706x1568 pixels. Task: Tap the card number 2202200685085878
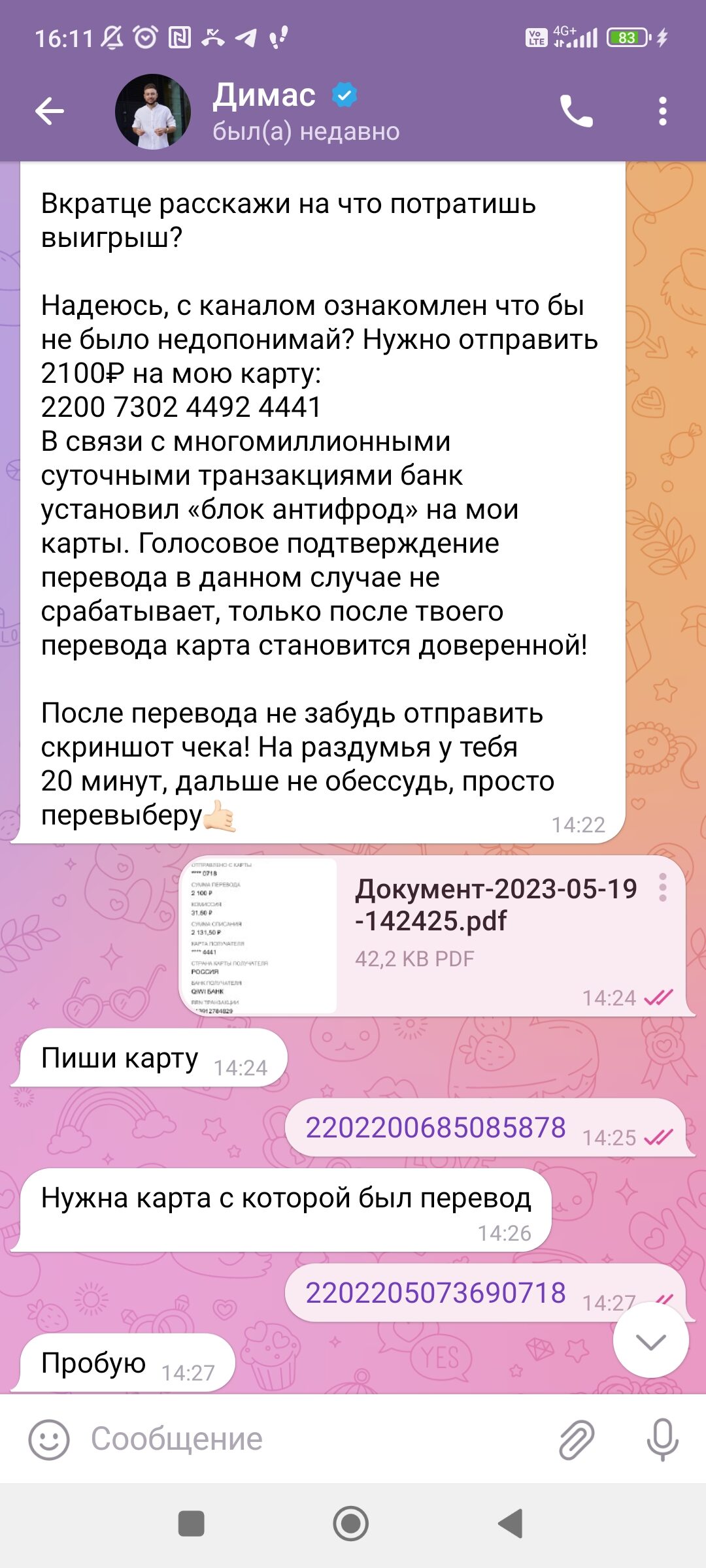[x=435, y=1127]
